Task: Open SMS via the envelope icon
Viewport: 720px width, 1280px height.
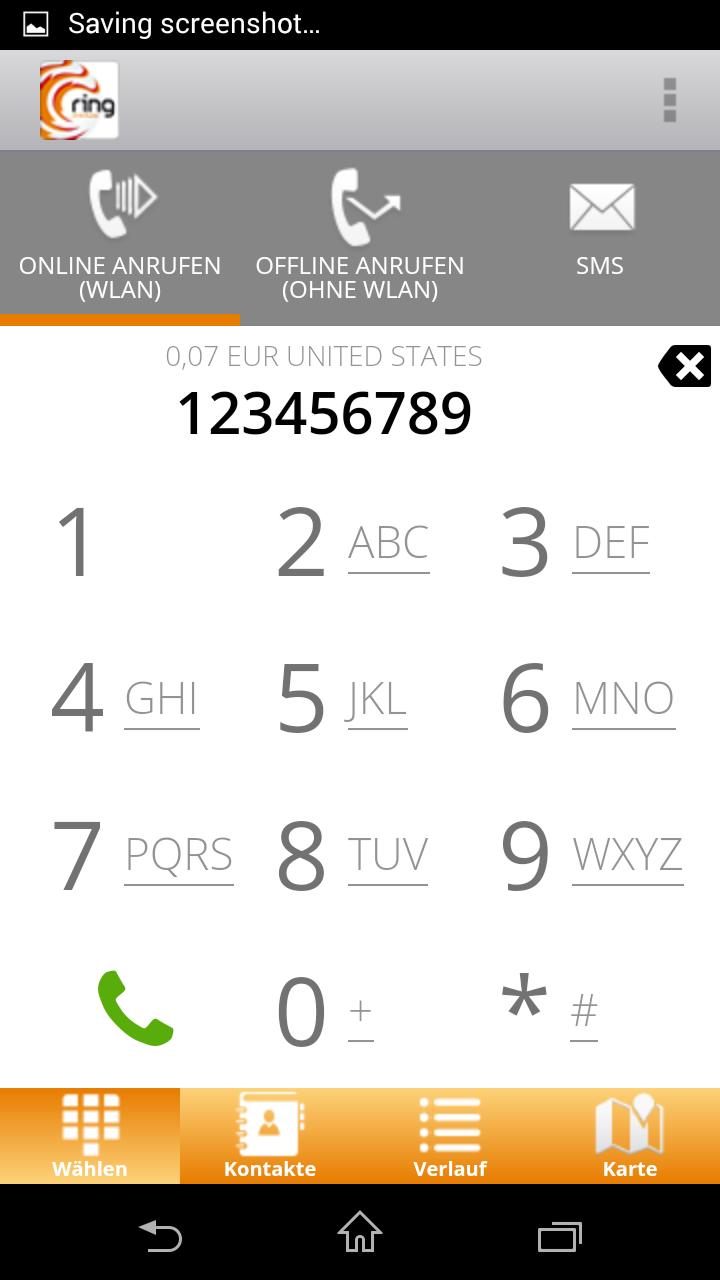Action: (x=601, y=206)
